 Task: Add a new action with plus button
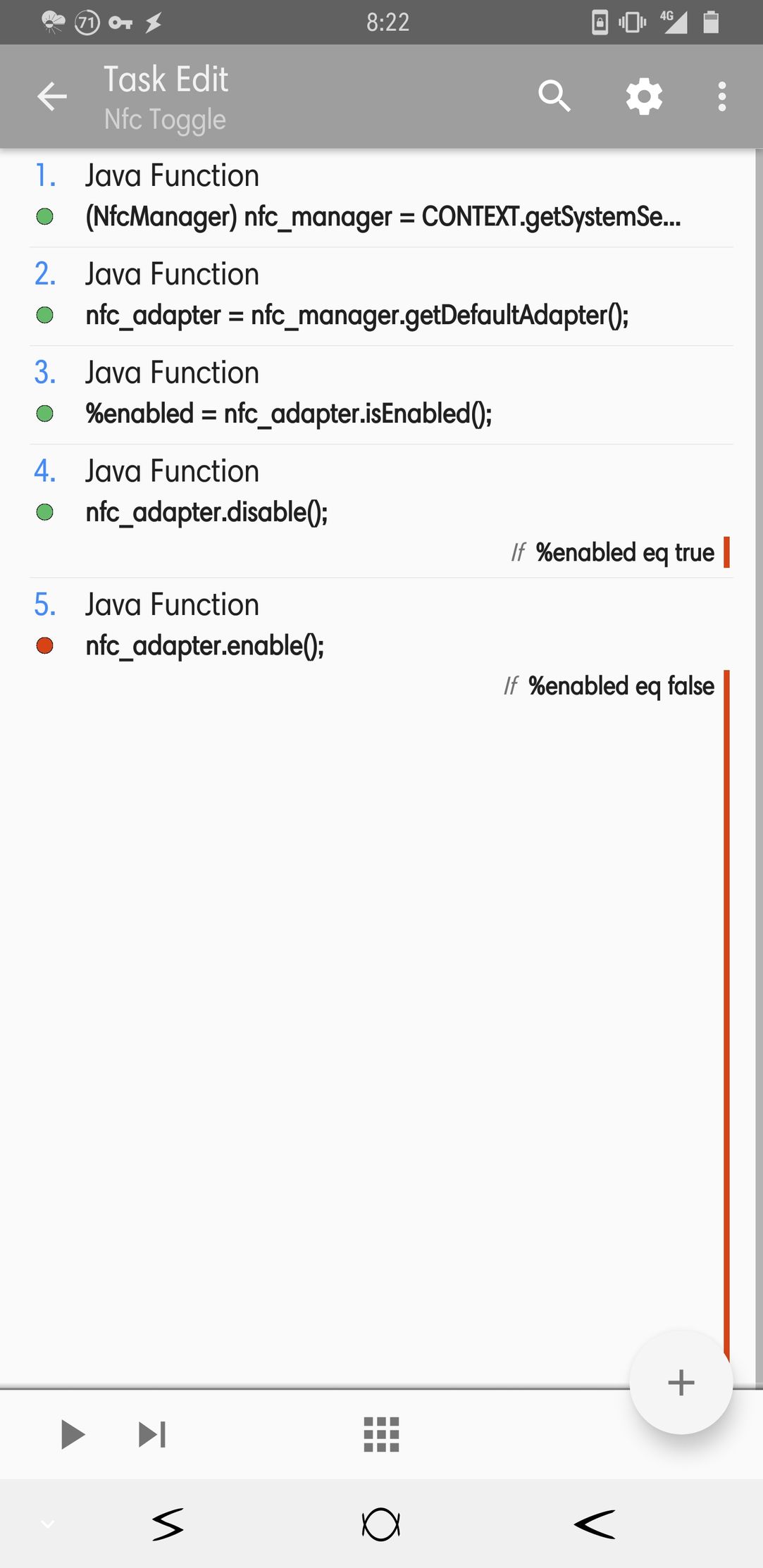click(x=681, y=1383)
